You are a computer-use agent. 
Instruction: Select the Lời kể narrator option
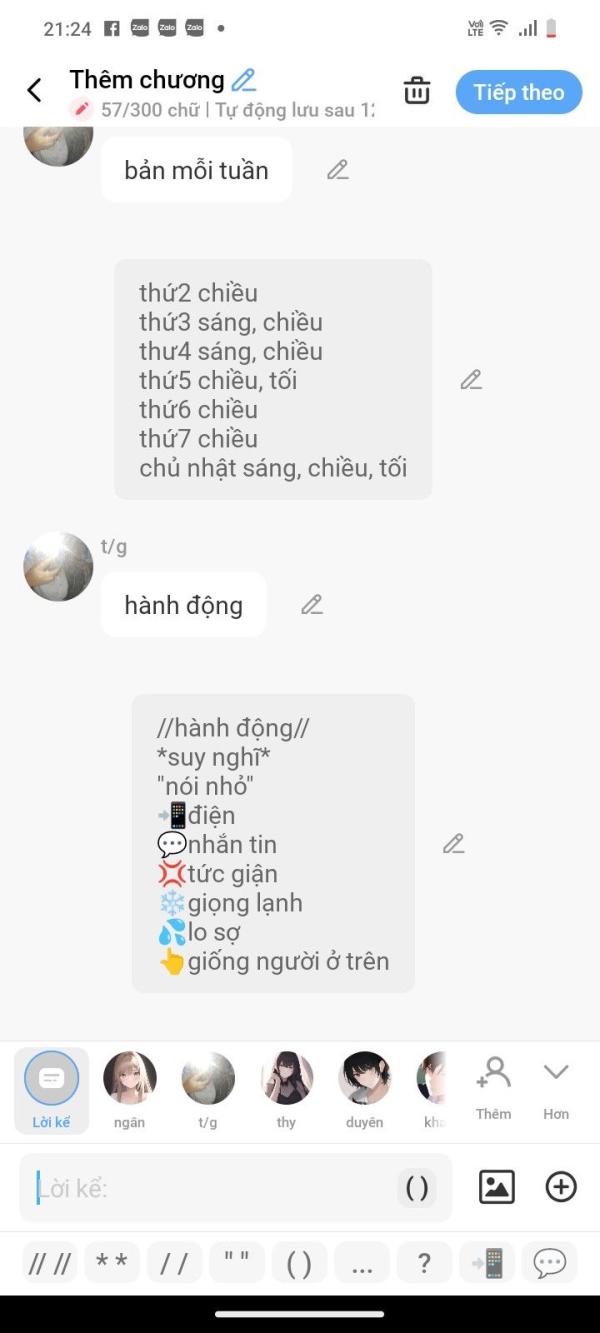(51, 1090)
